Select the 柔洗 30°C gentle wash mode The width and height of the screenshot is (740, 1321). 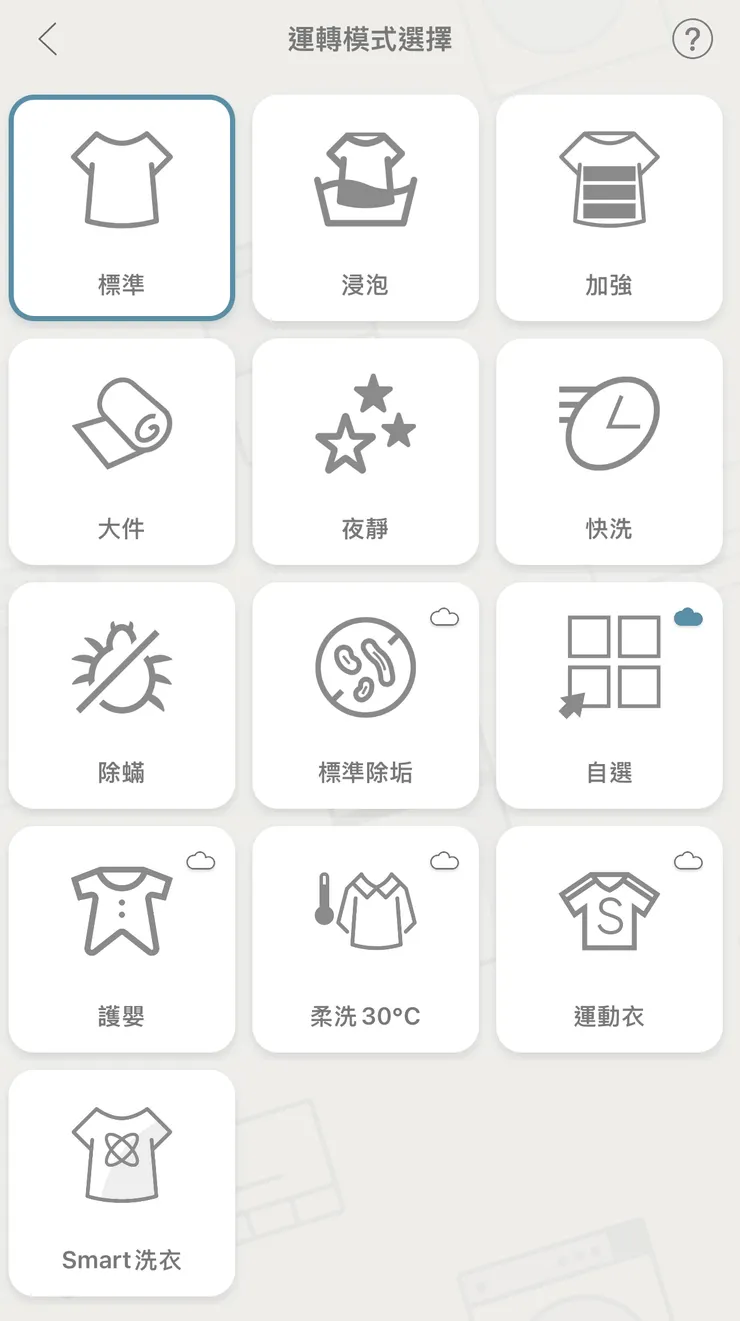tap(366, 938)
